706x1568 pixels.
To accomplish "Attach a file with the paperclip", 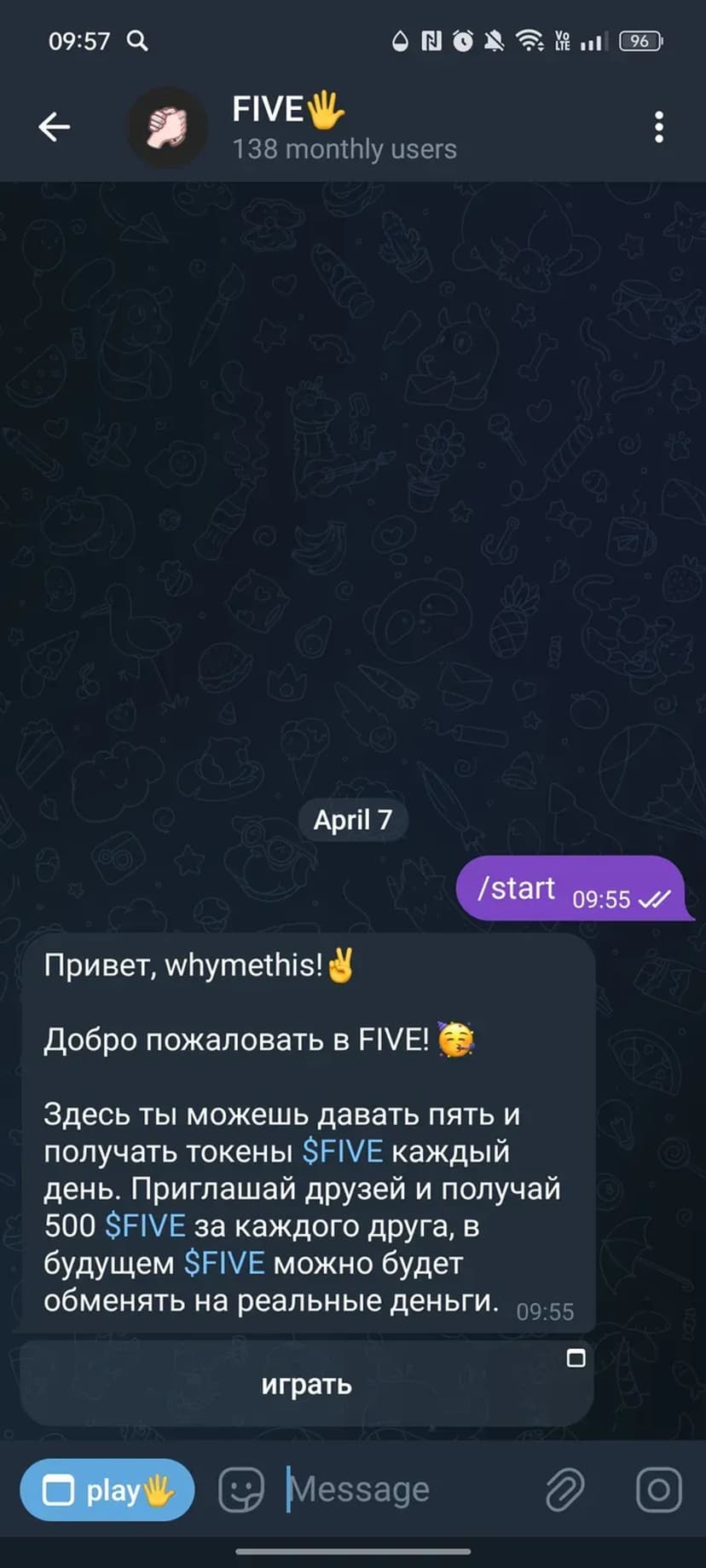I will click(x=564, y=1490).
